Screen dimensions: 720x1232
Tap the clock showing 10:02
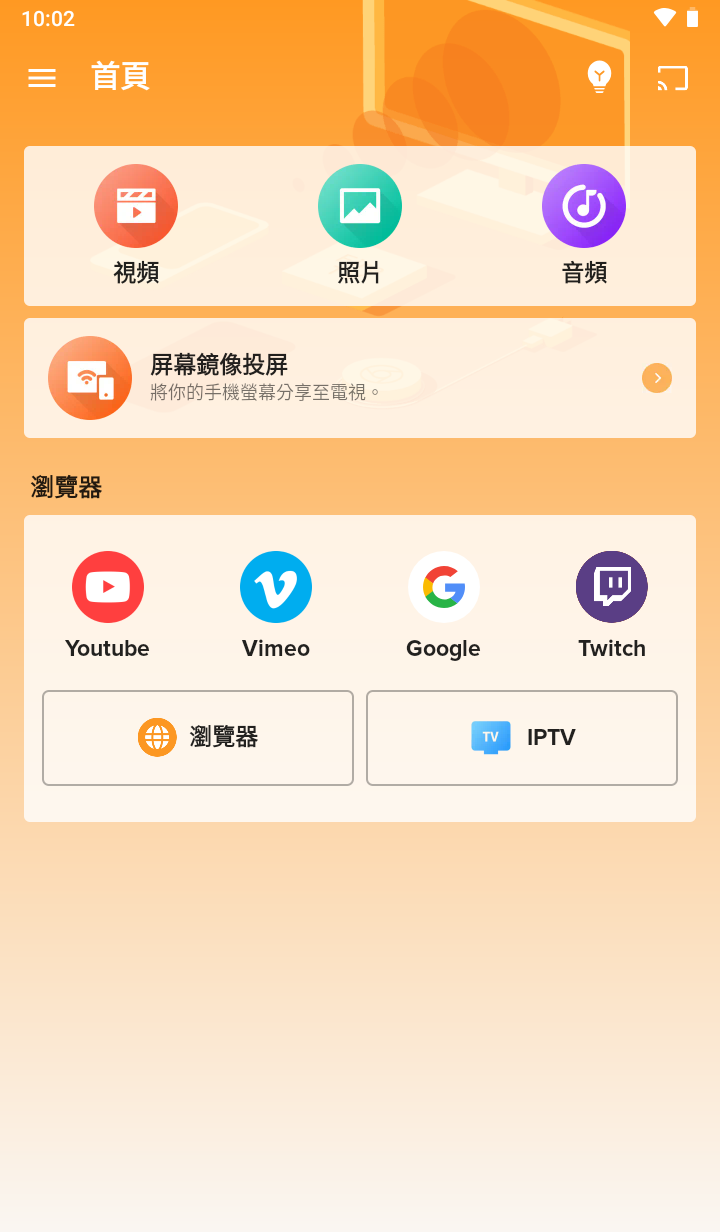47,18
